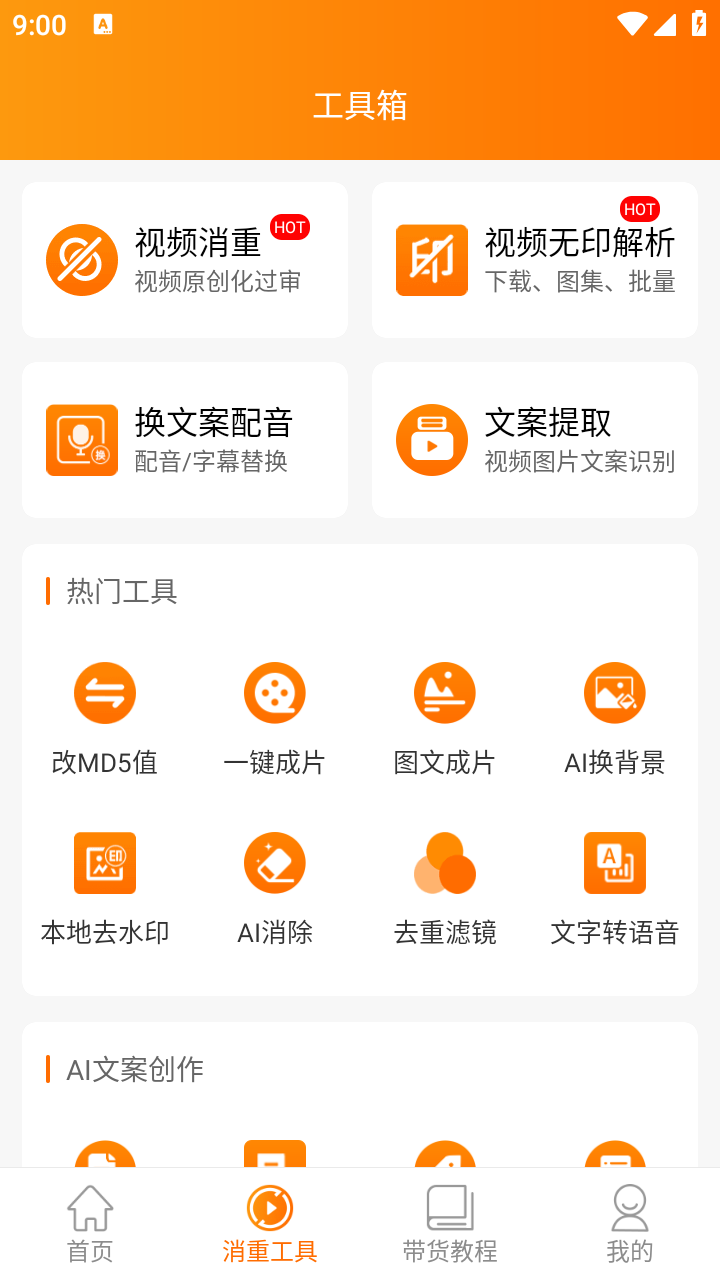This screenshot has width=720, height=1280.
Task: Switch to the 首页 tab
Action: pos(90,1220)
